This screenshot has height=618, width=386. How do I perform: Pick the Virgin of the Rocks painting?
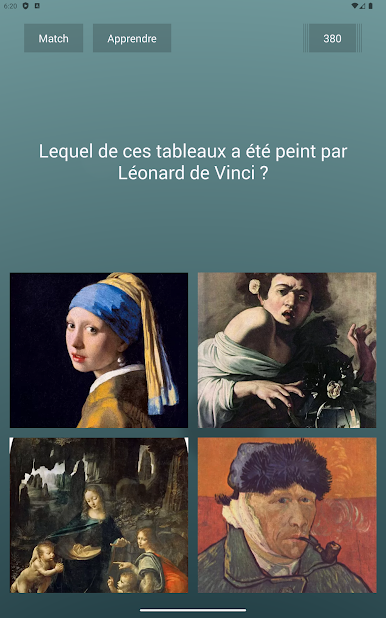pos(99,515)
